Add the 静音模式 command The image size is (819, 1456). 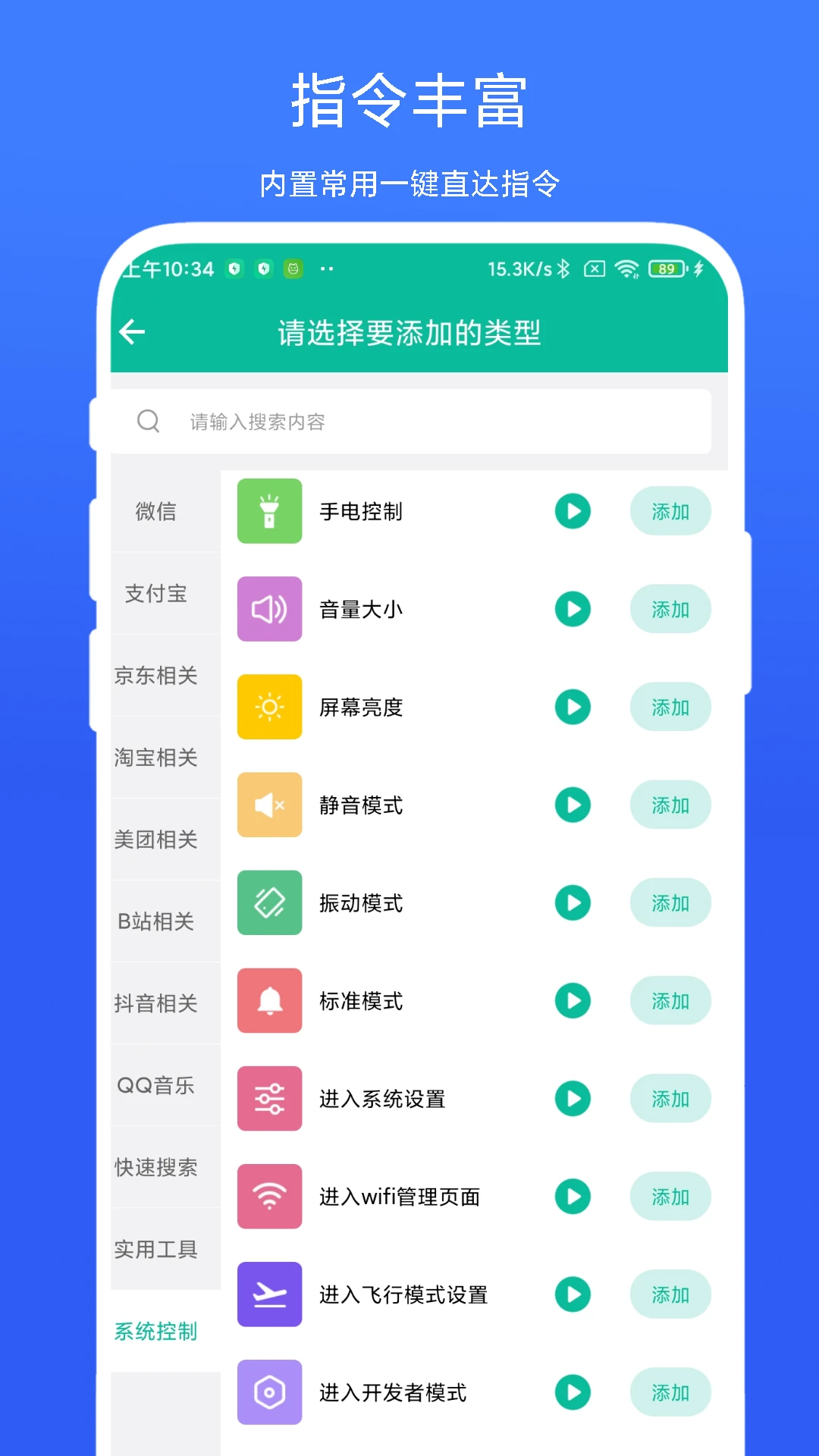(x=670, y=805)
